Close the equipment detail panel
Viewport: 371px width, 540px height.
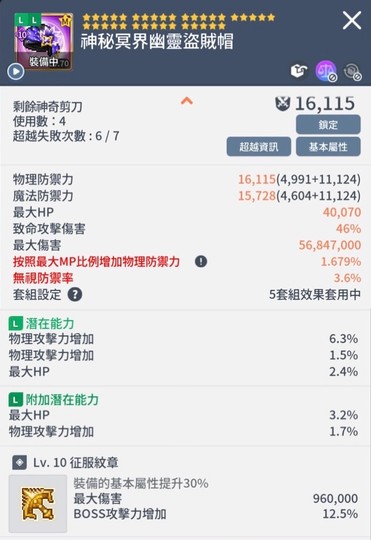352,20
